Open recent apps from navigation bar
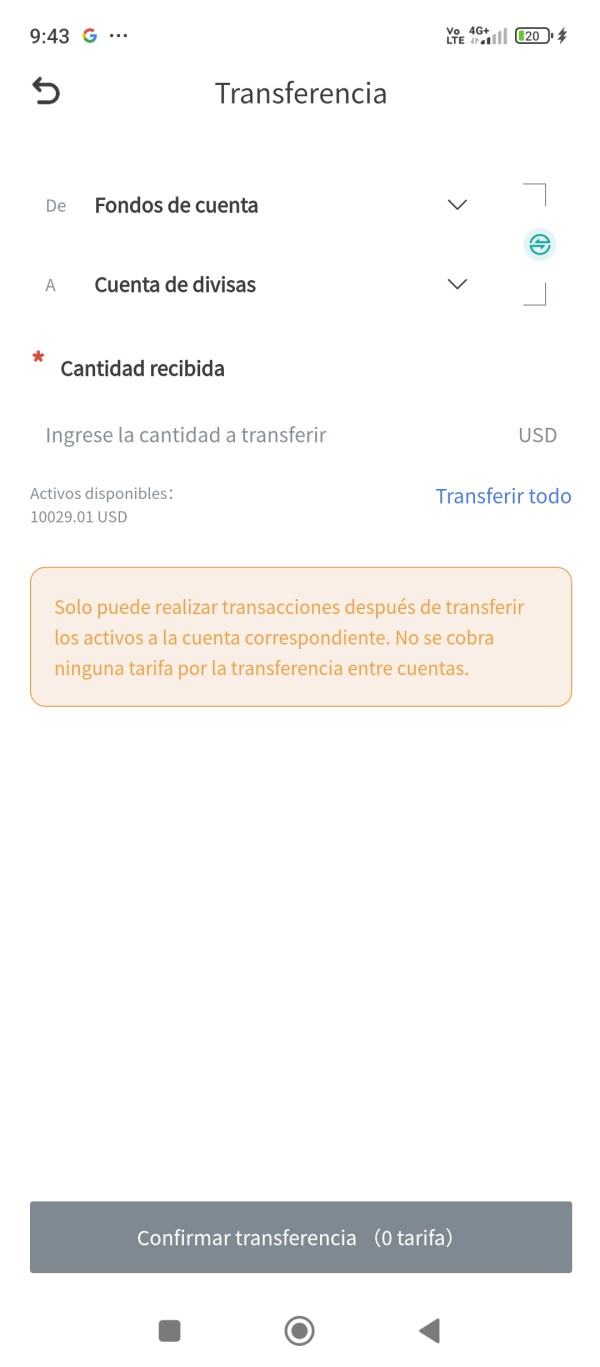This screenshot has width=600, height=1367. (x=170, y=1330)
